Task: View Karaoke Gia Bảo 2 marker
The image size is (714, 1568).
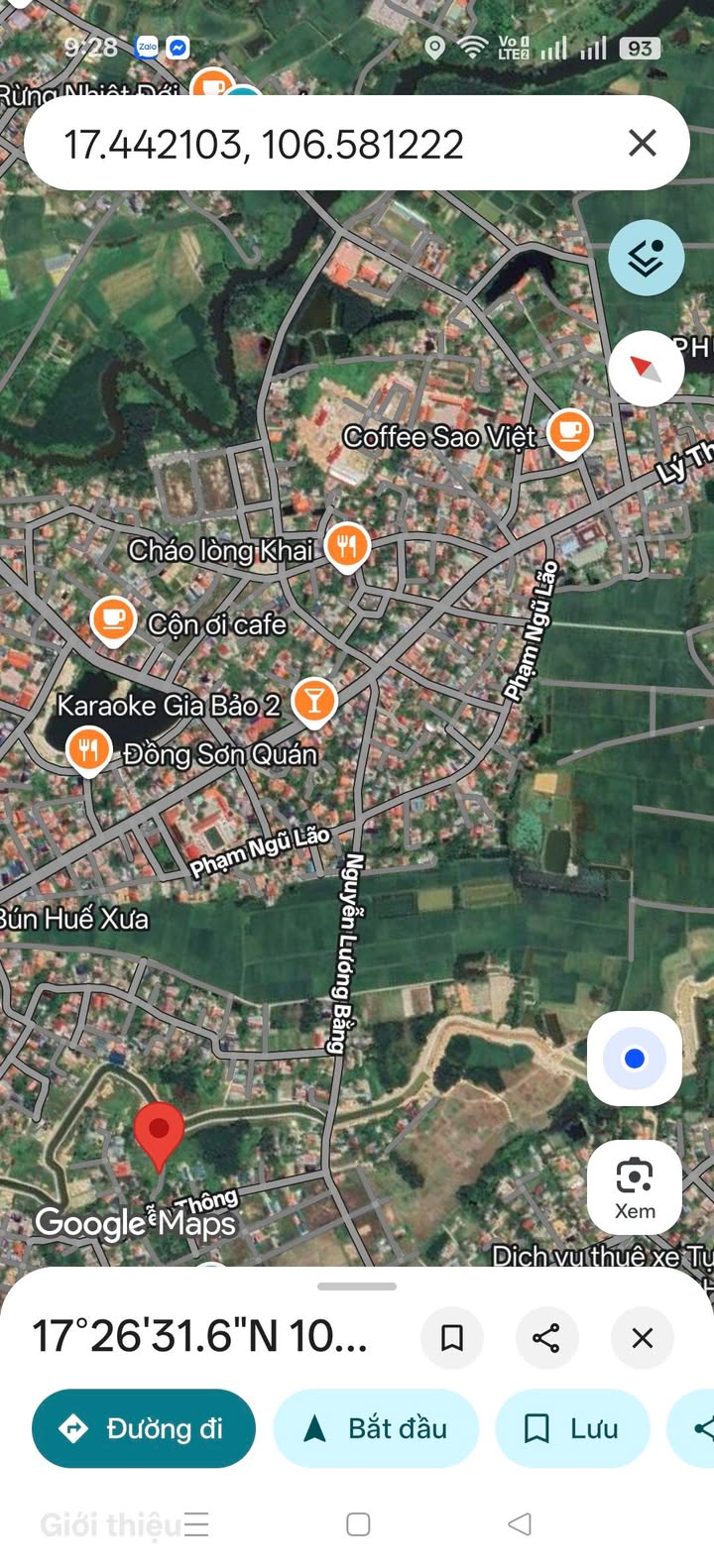Action: coord(314,702)
